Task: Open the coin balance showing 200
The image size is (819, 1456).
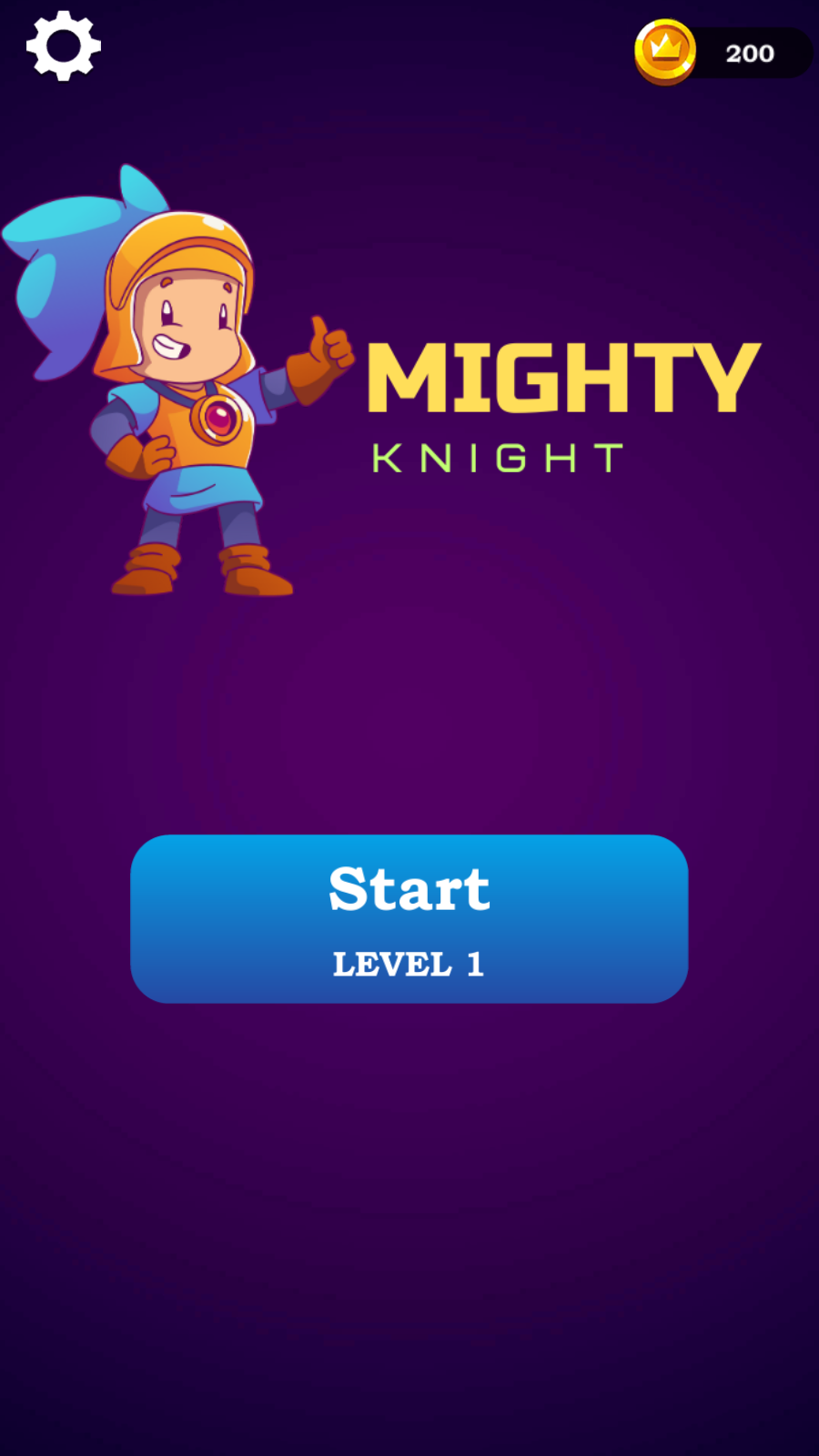Action: [748, 53]
